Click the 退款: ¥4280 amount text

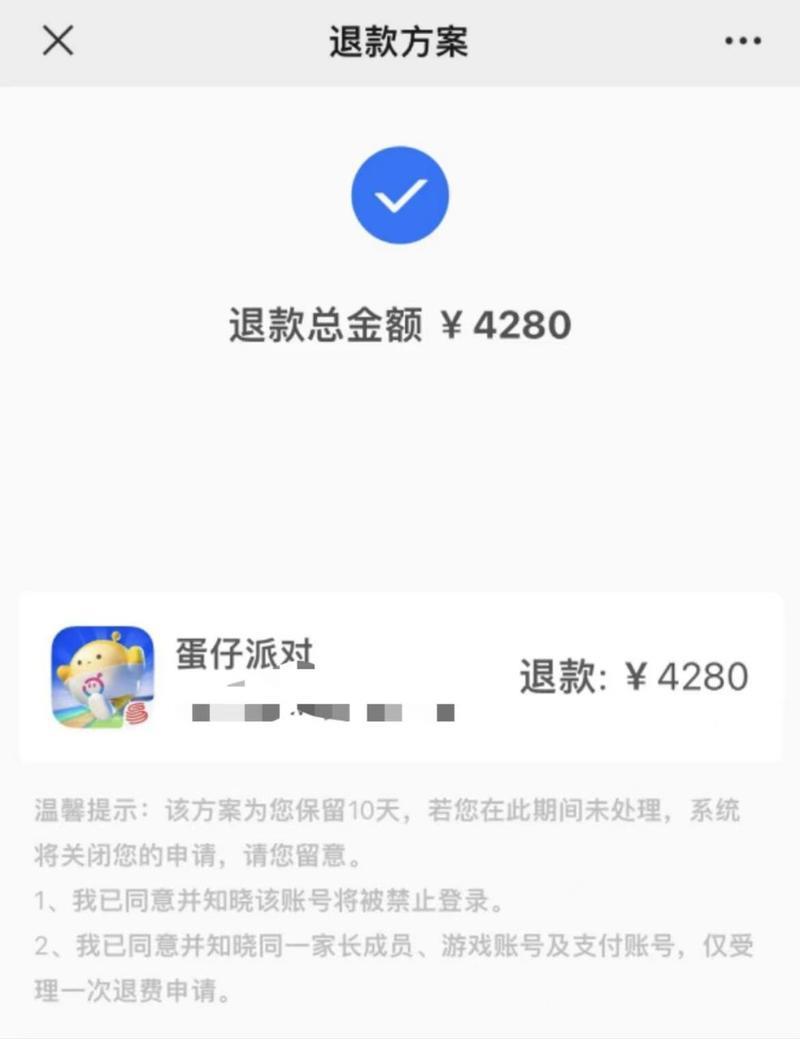[x=632, y=677]
